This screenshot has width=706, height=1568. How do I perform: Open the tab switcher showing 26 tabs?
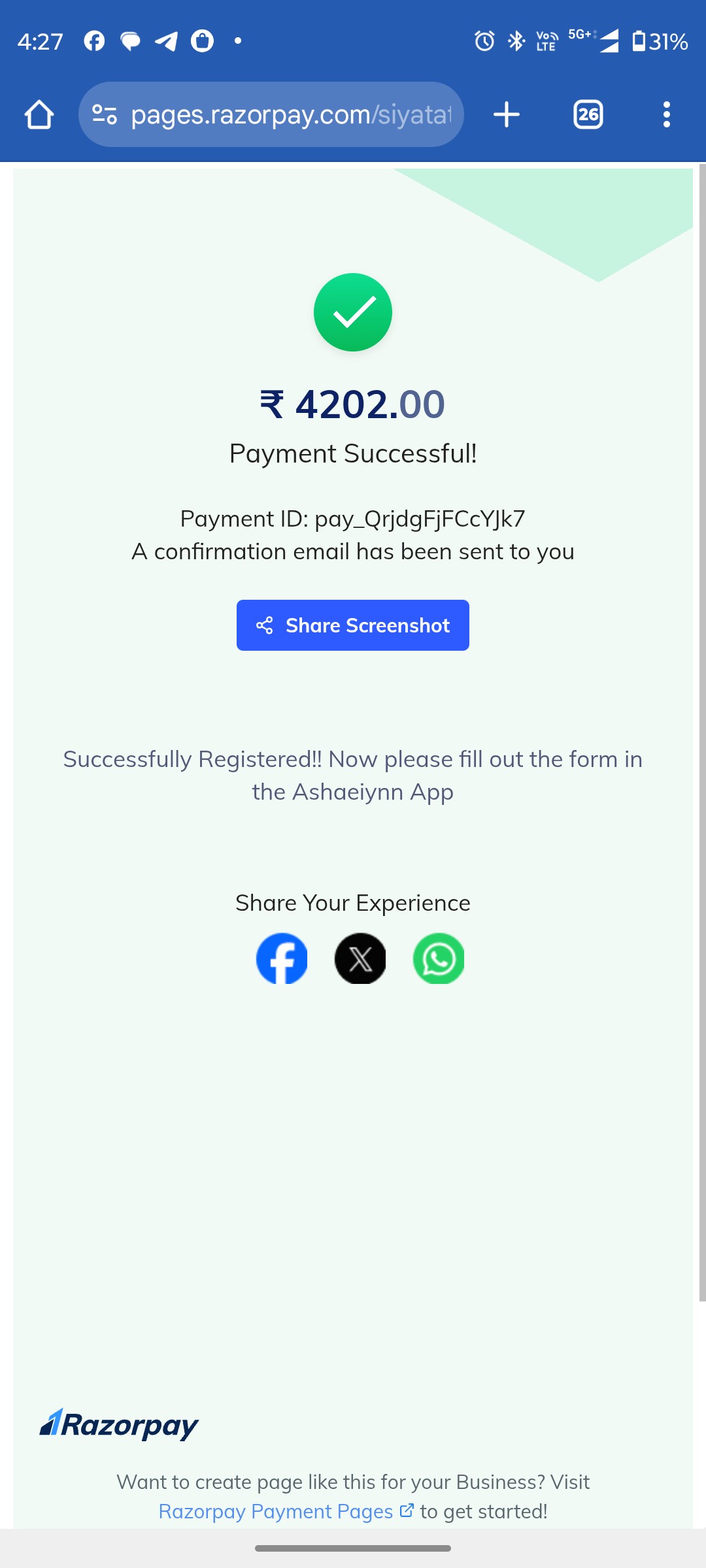[588, 115]
